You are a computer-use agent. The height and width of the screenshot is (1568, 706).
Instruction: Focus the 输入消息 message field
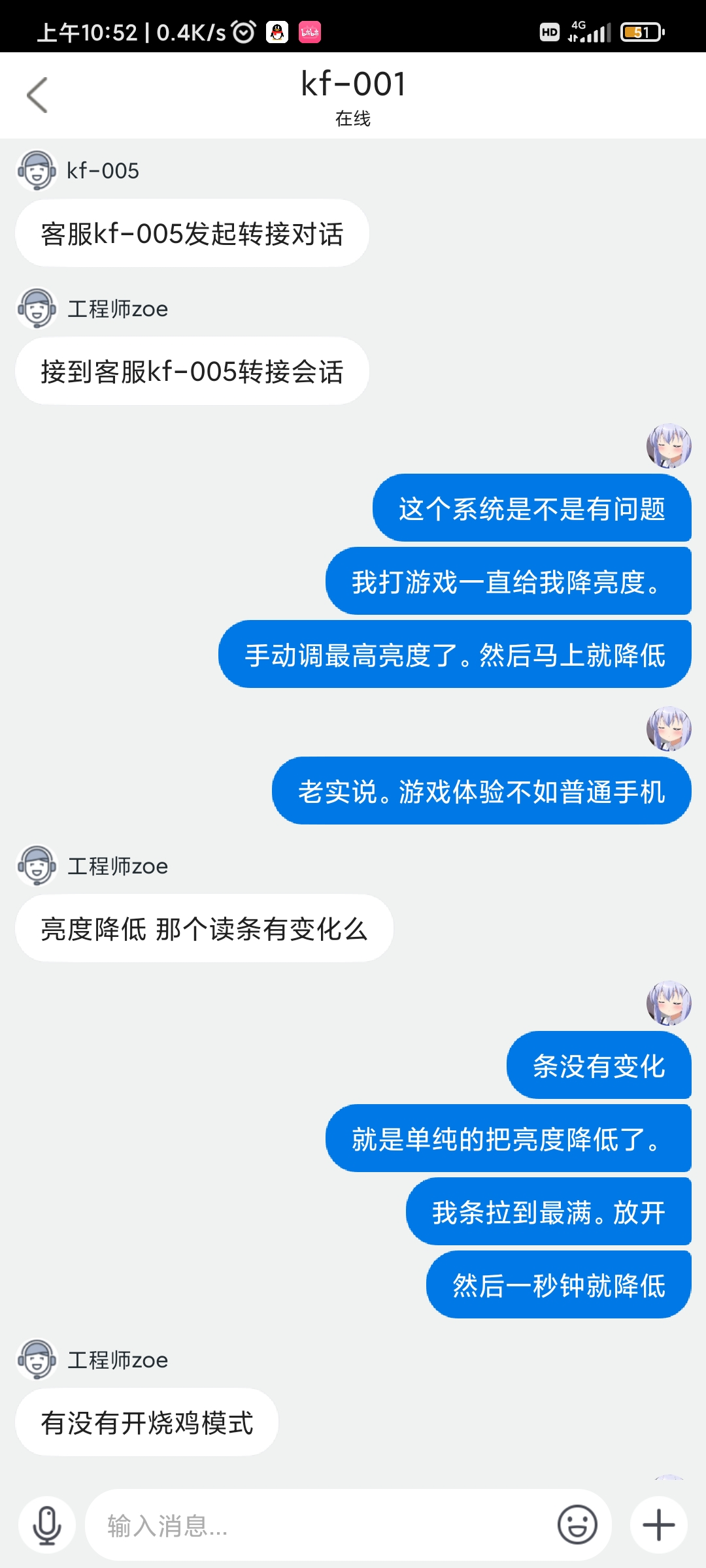320,1526
